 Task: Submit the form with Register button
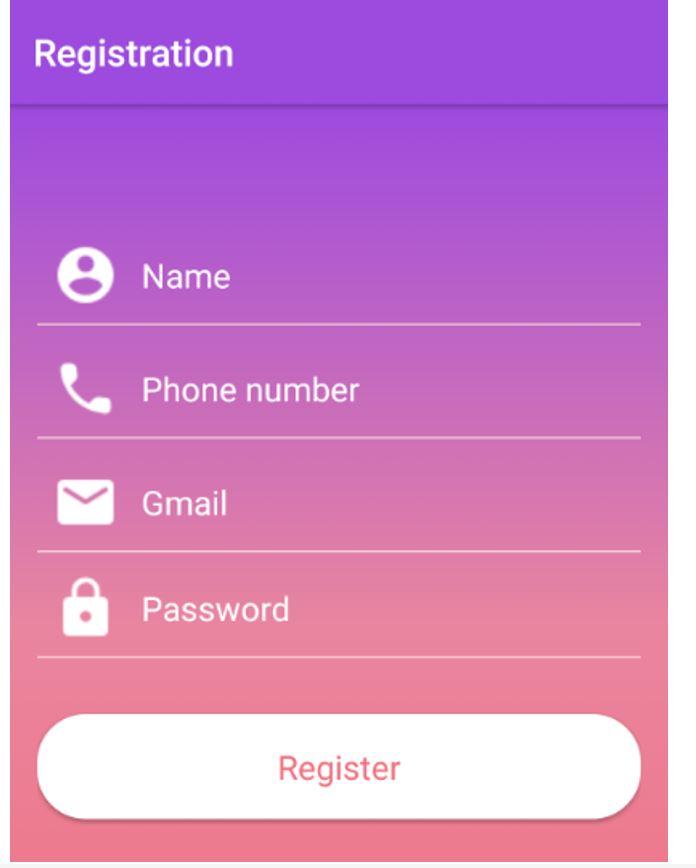[339, 768]
